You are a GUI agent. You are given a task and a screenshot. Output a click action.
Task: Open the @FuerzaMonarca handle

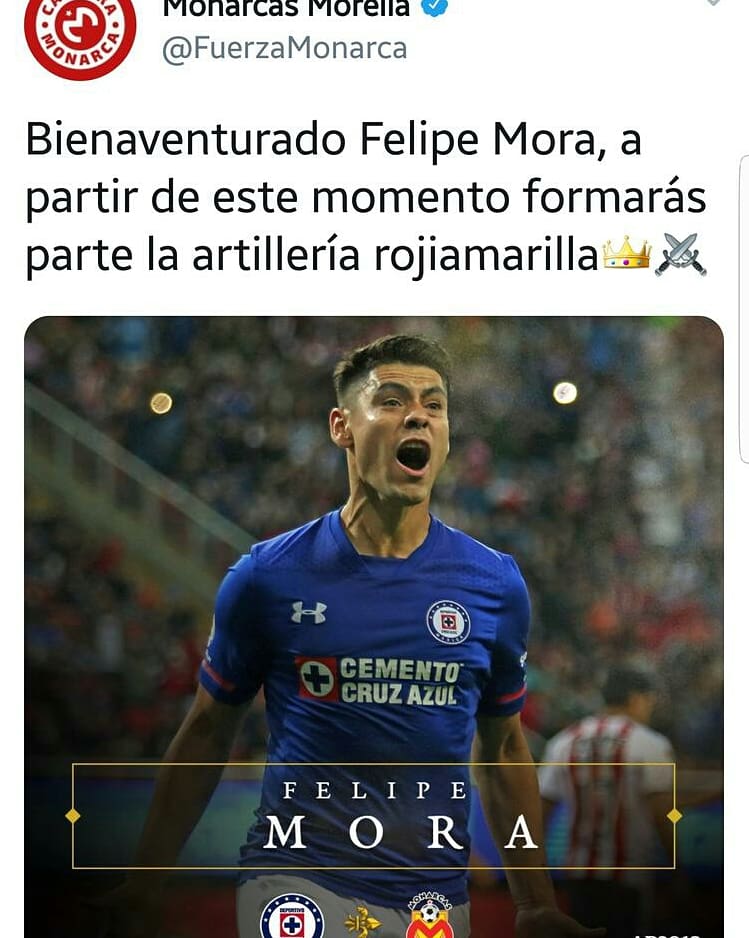point(284,49)
